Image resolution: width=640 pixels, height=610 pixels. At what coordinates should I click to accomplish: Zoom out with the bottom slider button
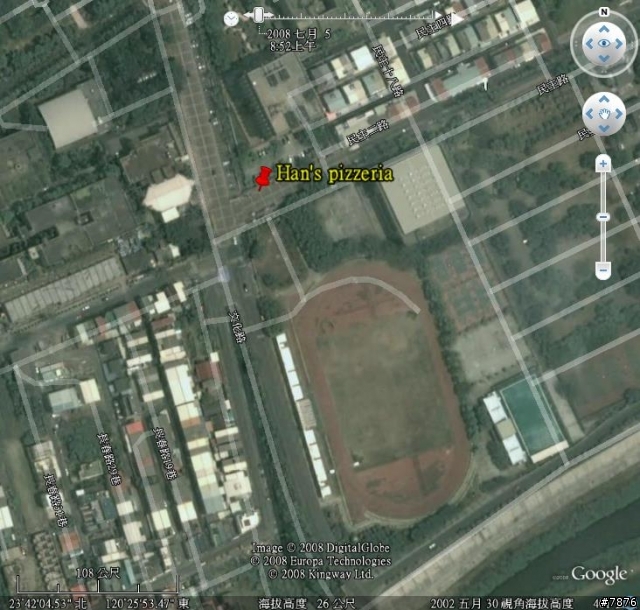click(x=603, y=269)
